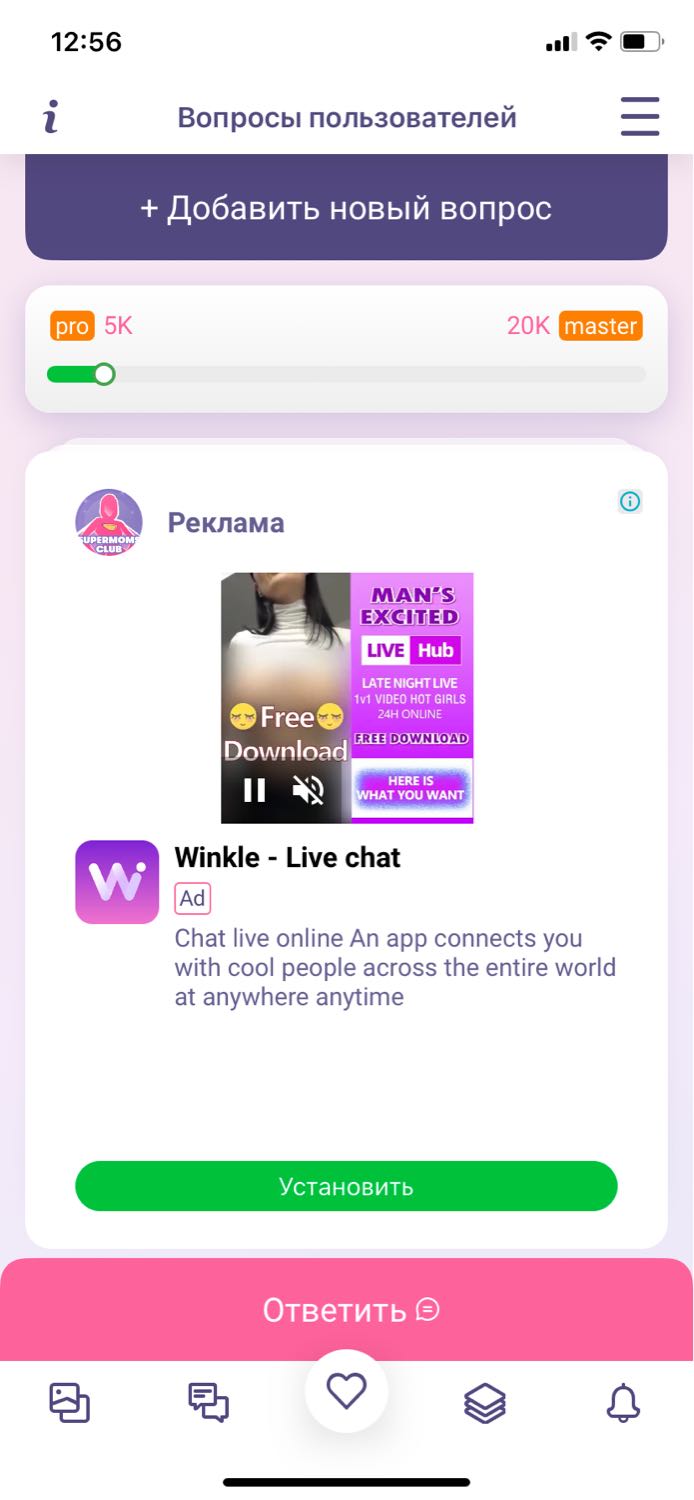This screenshot has width=694, height=1500.
Task: Pause the ad video
Action: 255,790
